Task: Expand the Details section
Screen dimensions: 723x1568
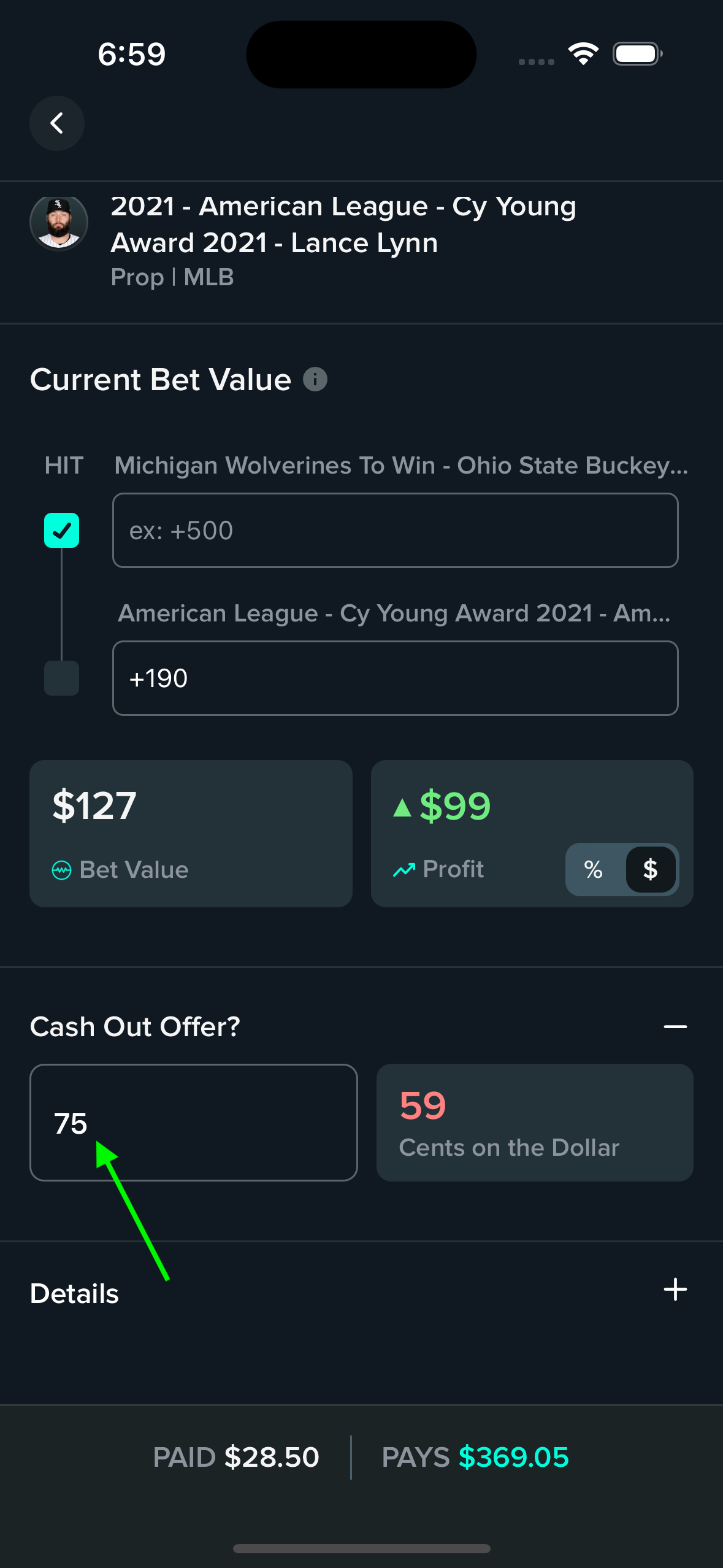Action: (x=675, y=1289)
